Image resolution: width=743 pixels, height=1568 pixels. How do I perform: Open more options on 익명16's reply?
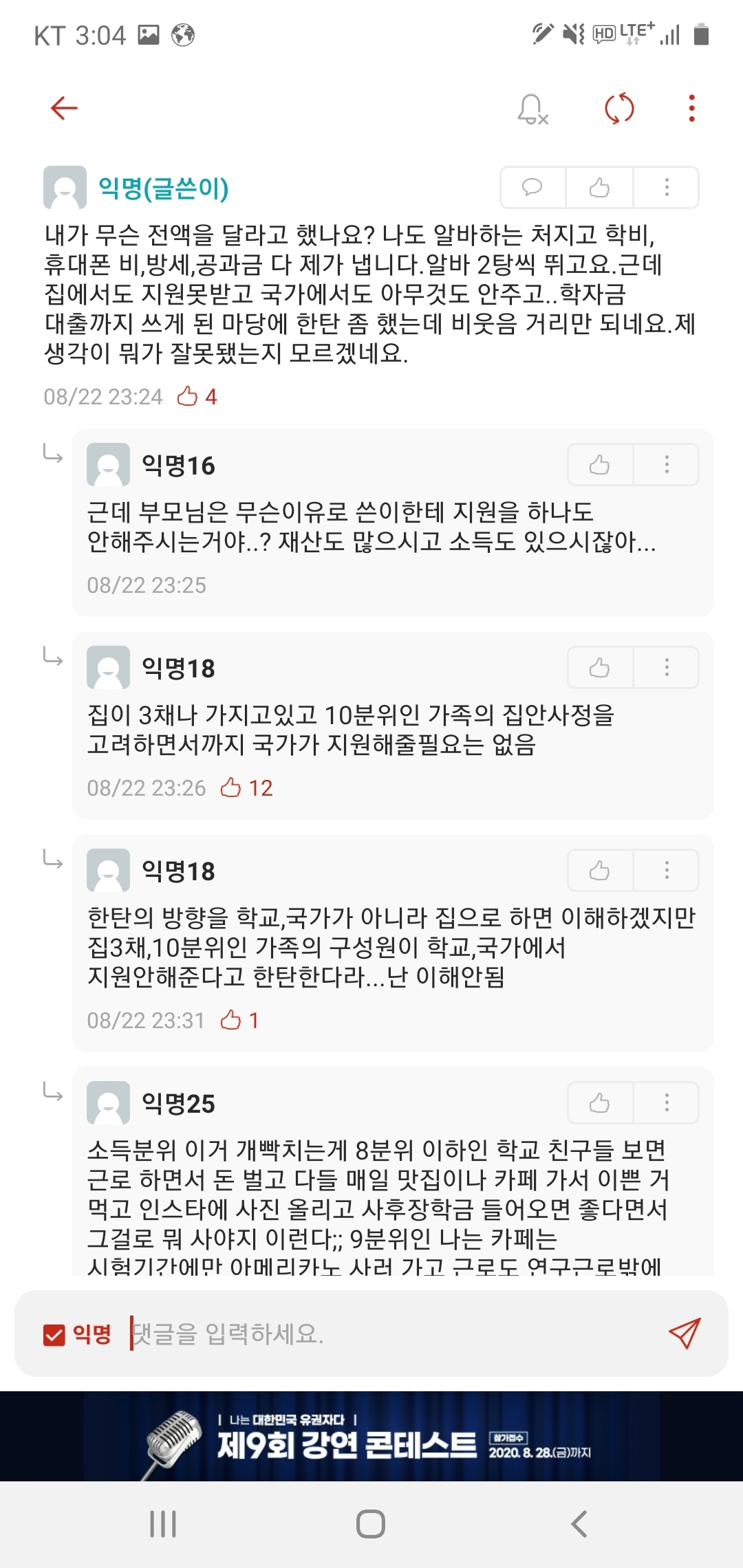point(666,465)
